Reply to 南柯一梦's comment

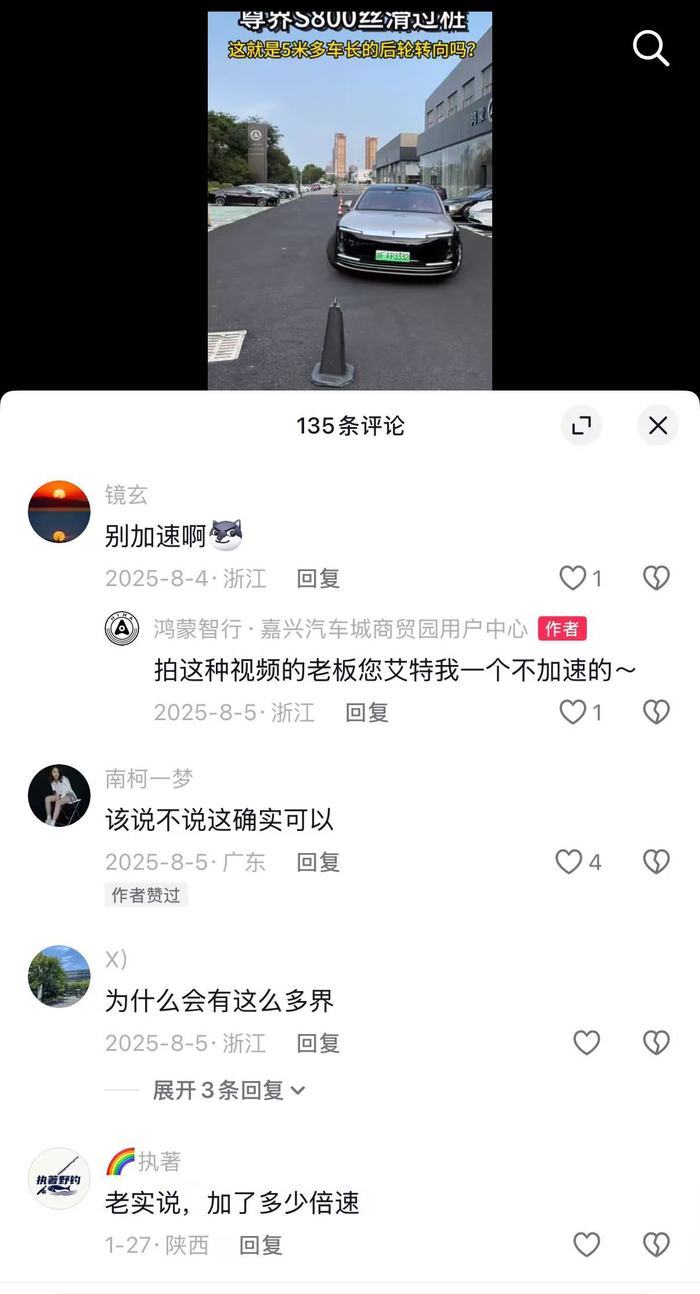coord(318,862)
